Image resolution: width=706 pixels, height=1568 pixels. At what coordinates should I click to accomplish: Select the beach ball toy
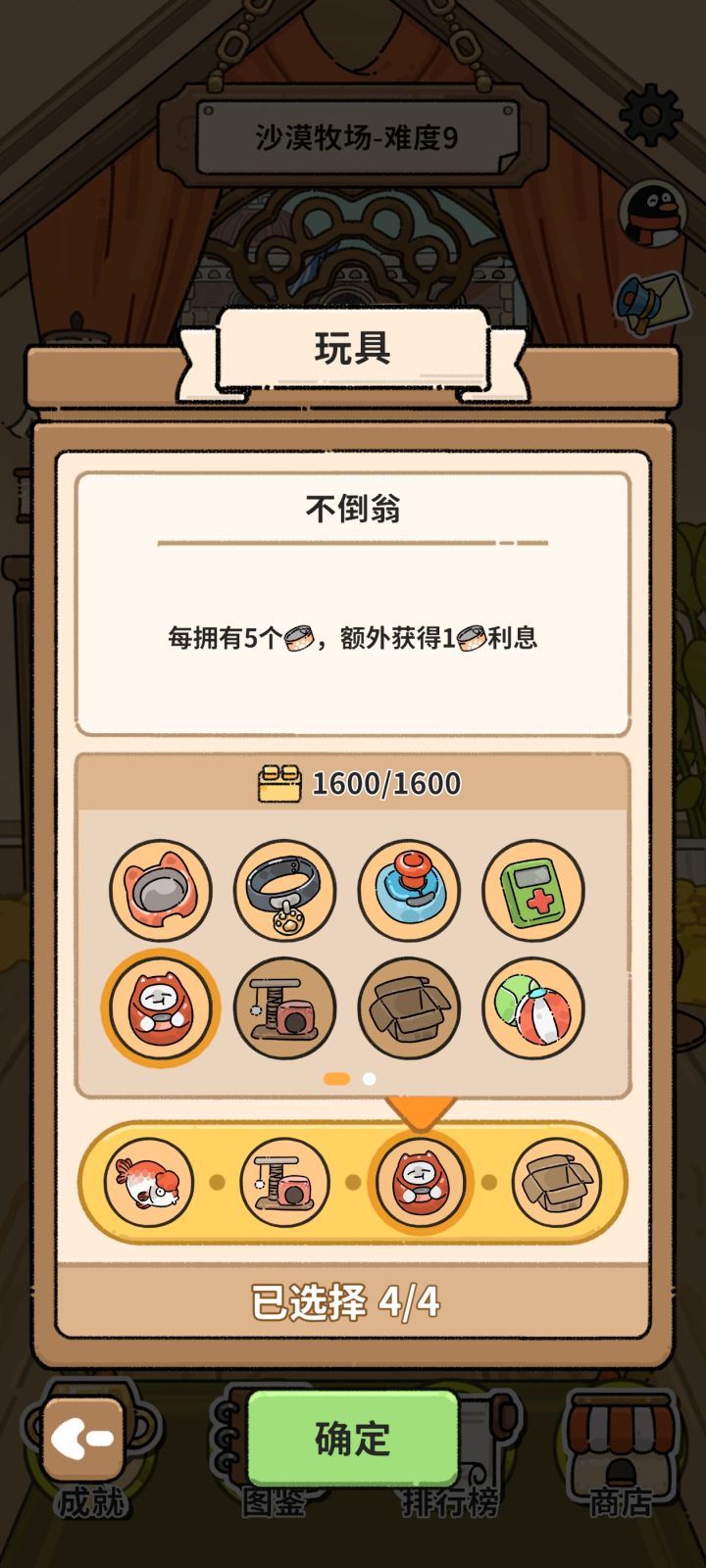(x=532, y=1007)
